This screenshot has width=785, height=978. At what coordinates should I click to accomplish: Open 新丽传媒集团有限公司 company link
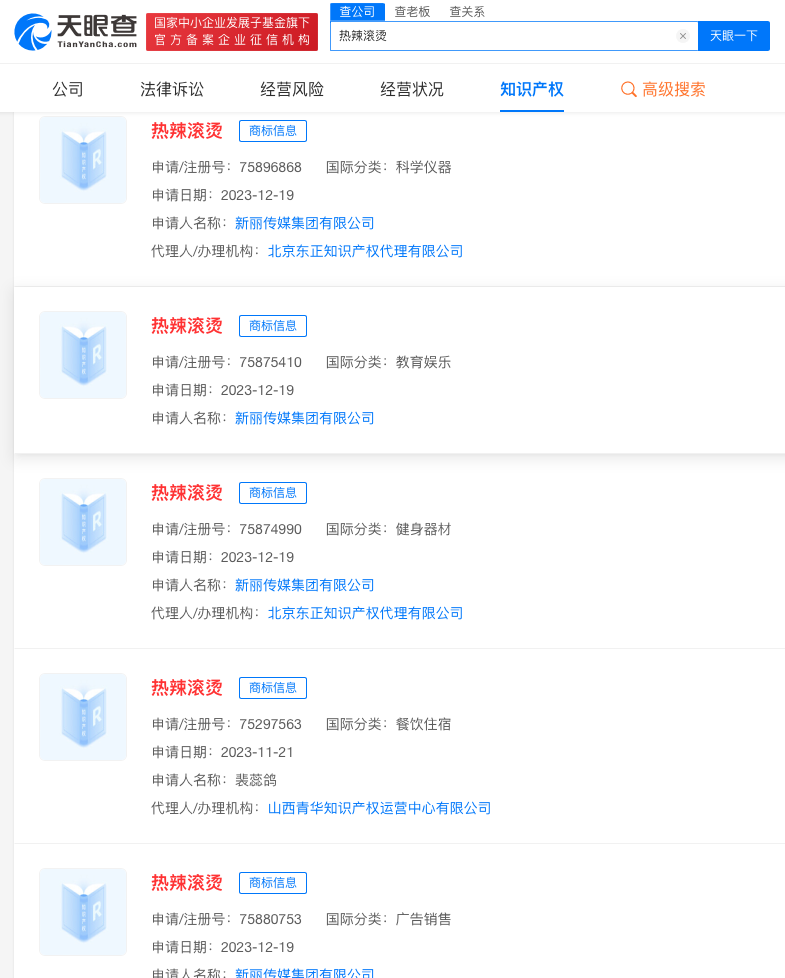pyautogui.click(x=304, y=222)
